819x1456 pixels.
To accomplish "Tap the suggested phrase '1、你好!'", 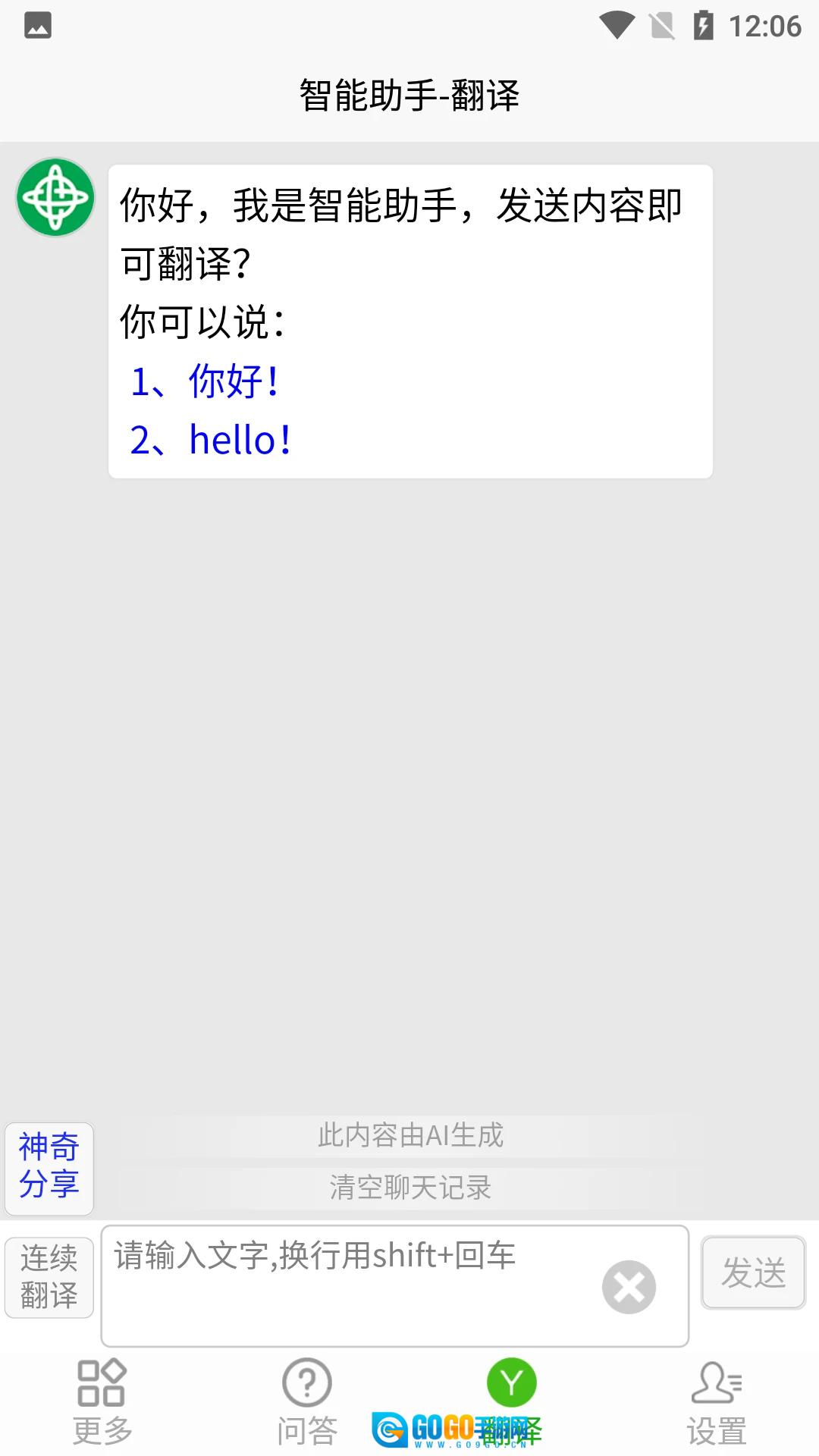I will [x=205, y=381].
